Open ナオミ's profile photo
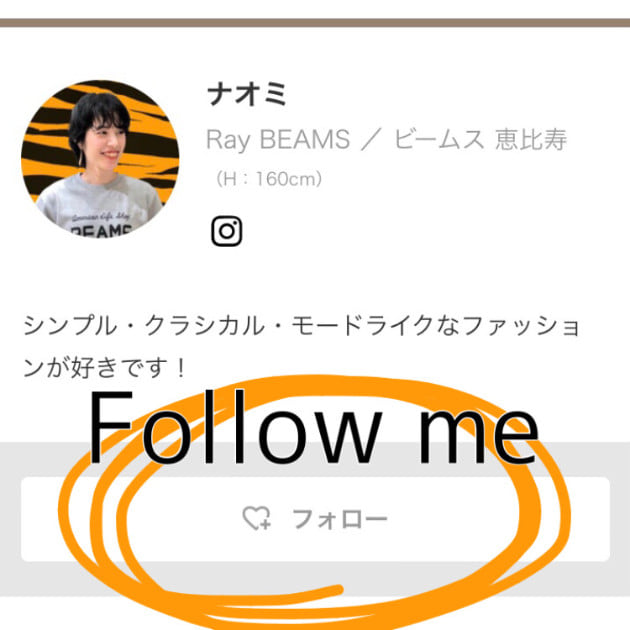The width and height of the screenshot is (630, 630). [x=100, y=158]
